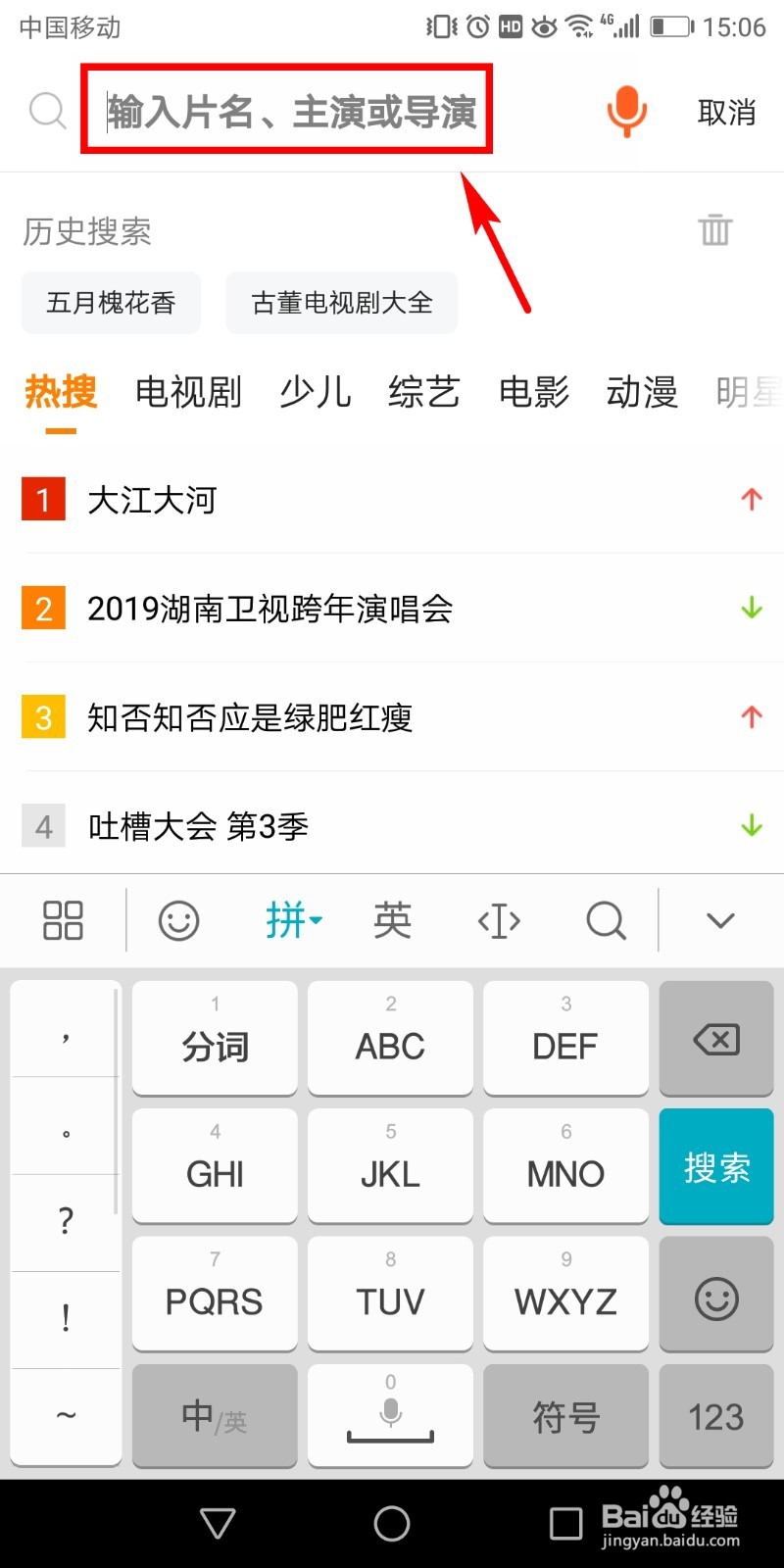Open the keyboard layout grid icon
Image resolution: width=784 pixels, height=1568 pixels.
[63, 920]
